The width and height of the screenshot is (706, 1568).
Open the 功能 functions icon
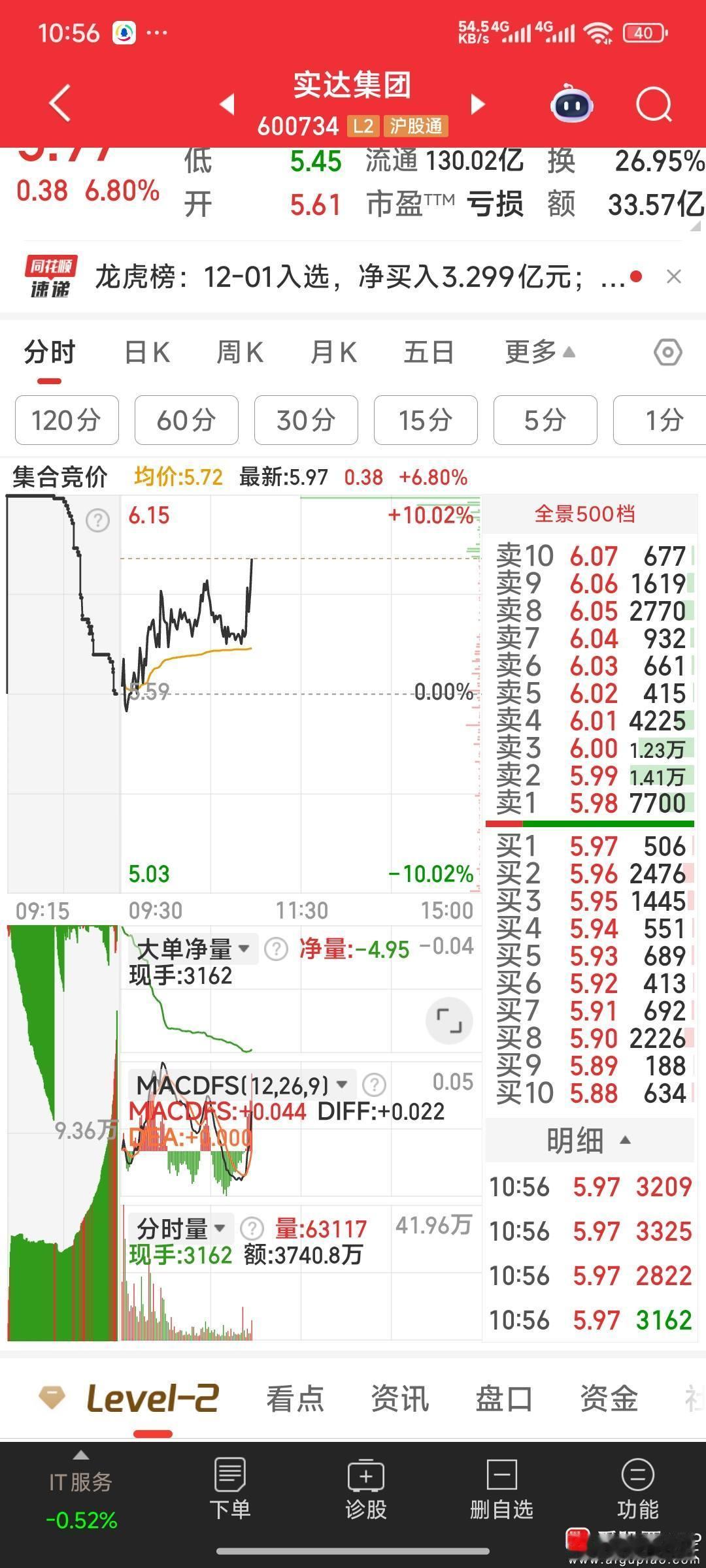pyautogui.click(x=636, y=1496)
